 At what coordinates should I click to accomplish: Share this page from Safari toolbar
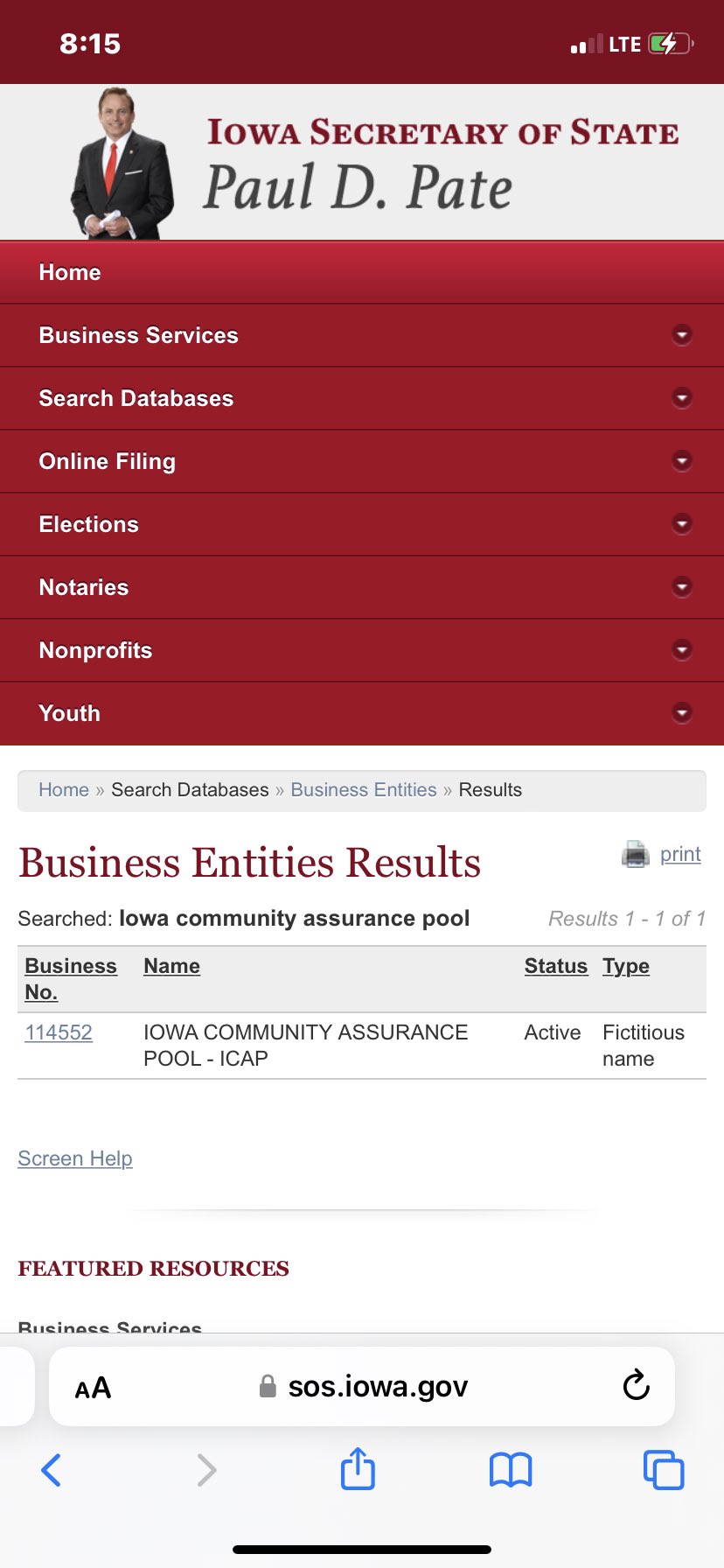coord(358,1469)
